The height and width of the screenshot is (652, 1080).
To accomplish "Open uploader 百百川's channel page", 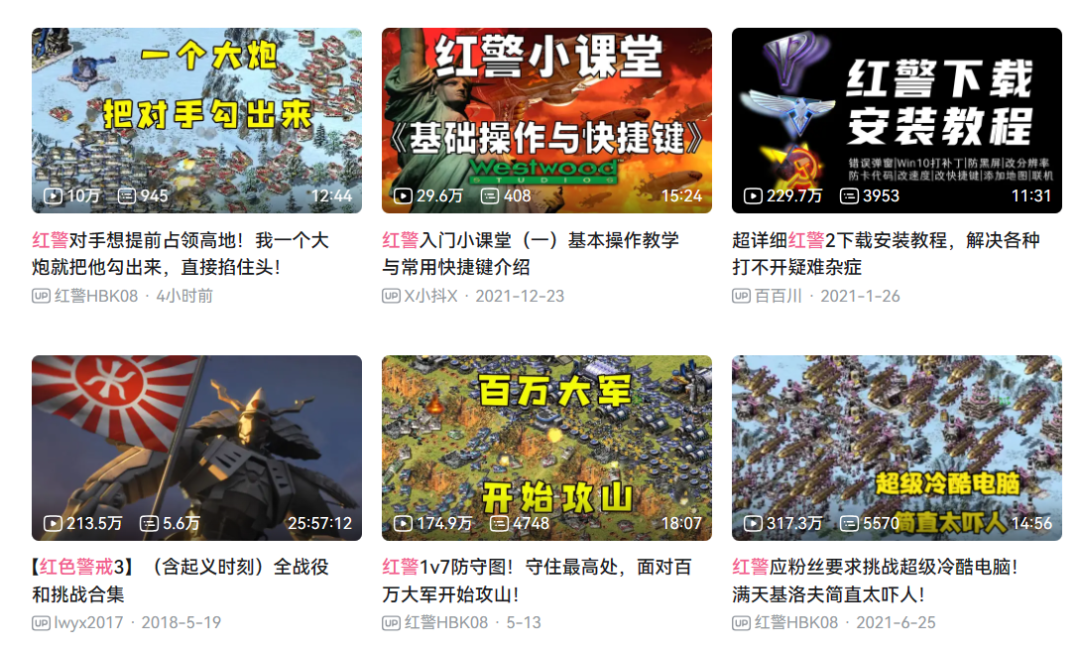I will [777, 296].
